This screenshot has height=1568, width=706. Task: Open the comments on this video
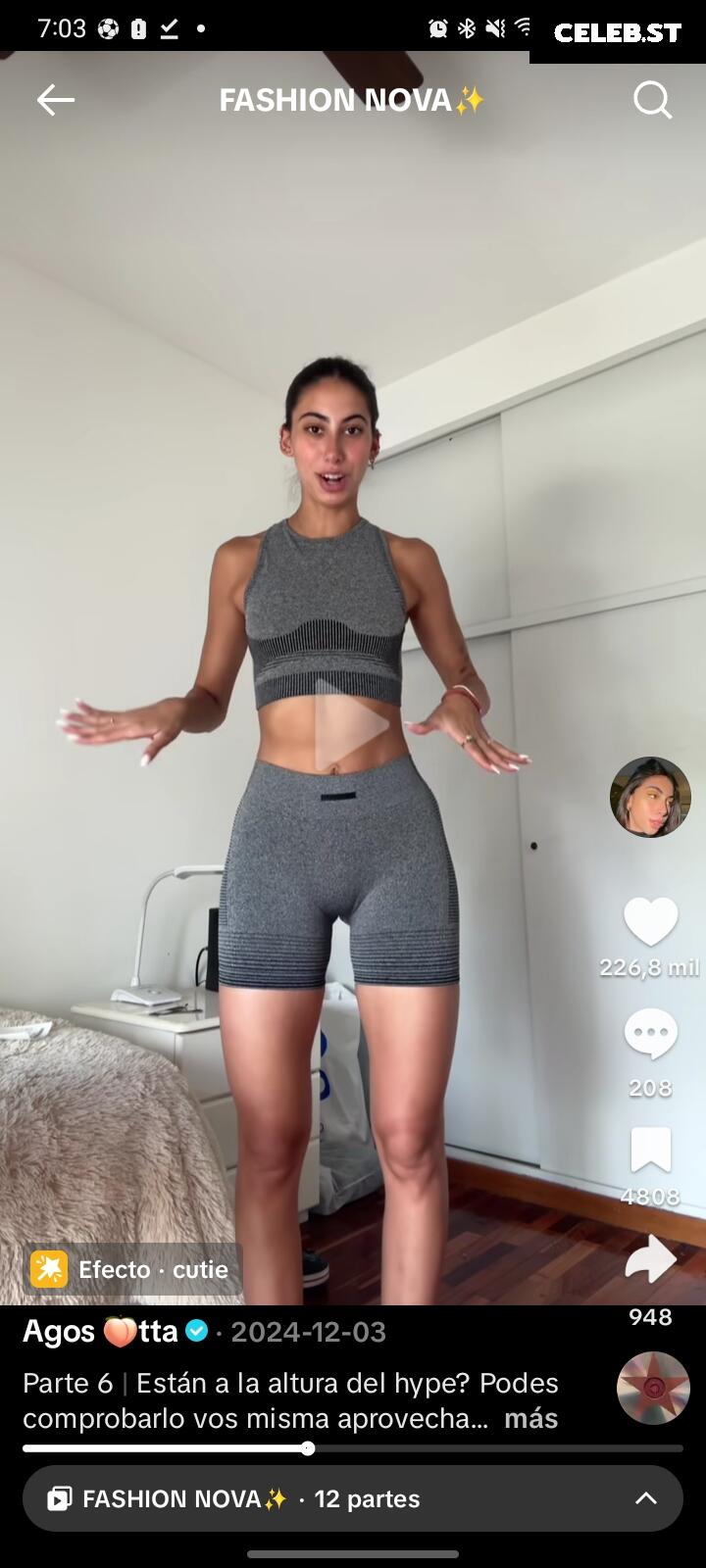point(650,1035)
